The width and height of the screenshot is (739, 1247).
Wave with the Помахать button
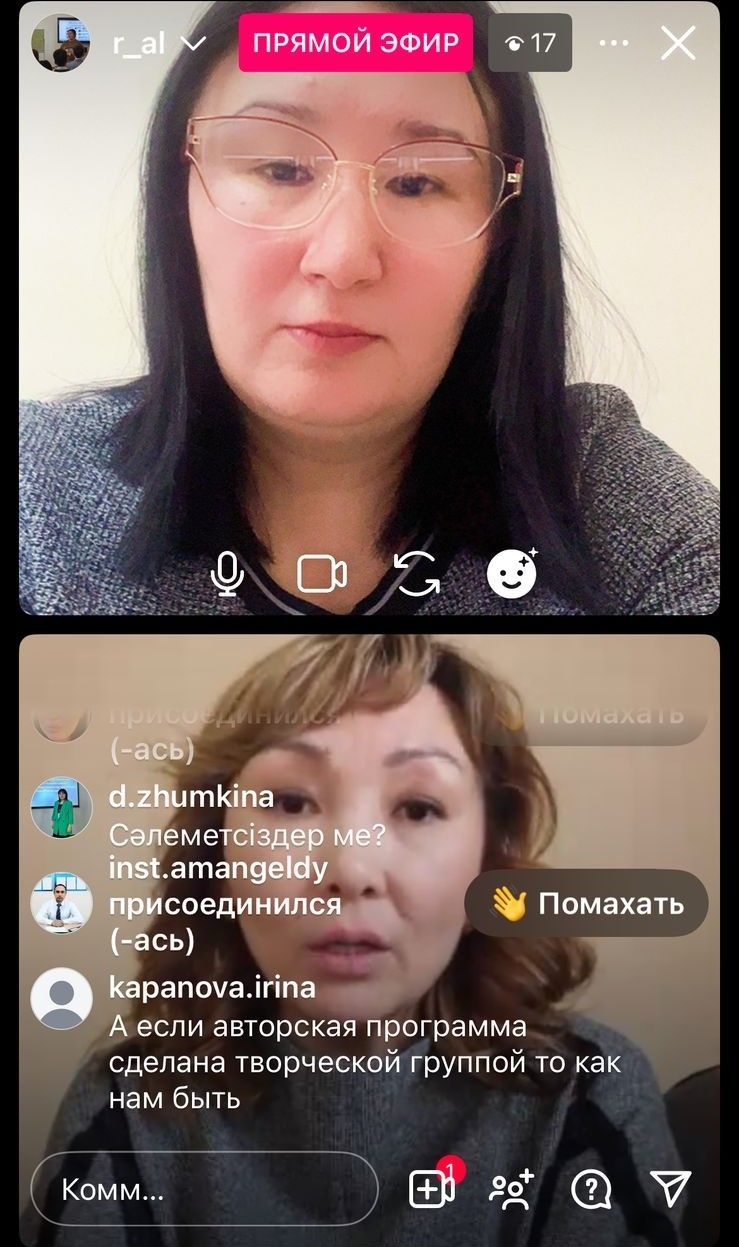click(586, 903)
